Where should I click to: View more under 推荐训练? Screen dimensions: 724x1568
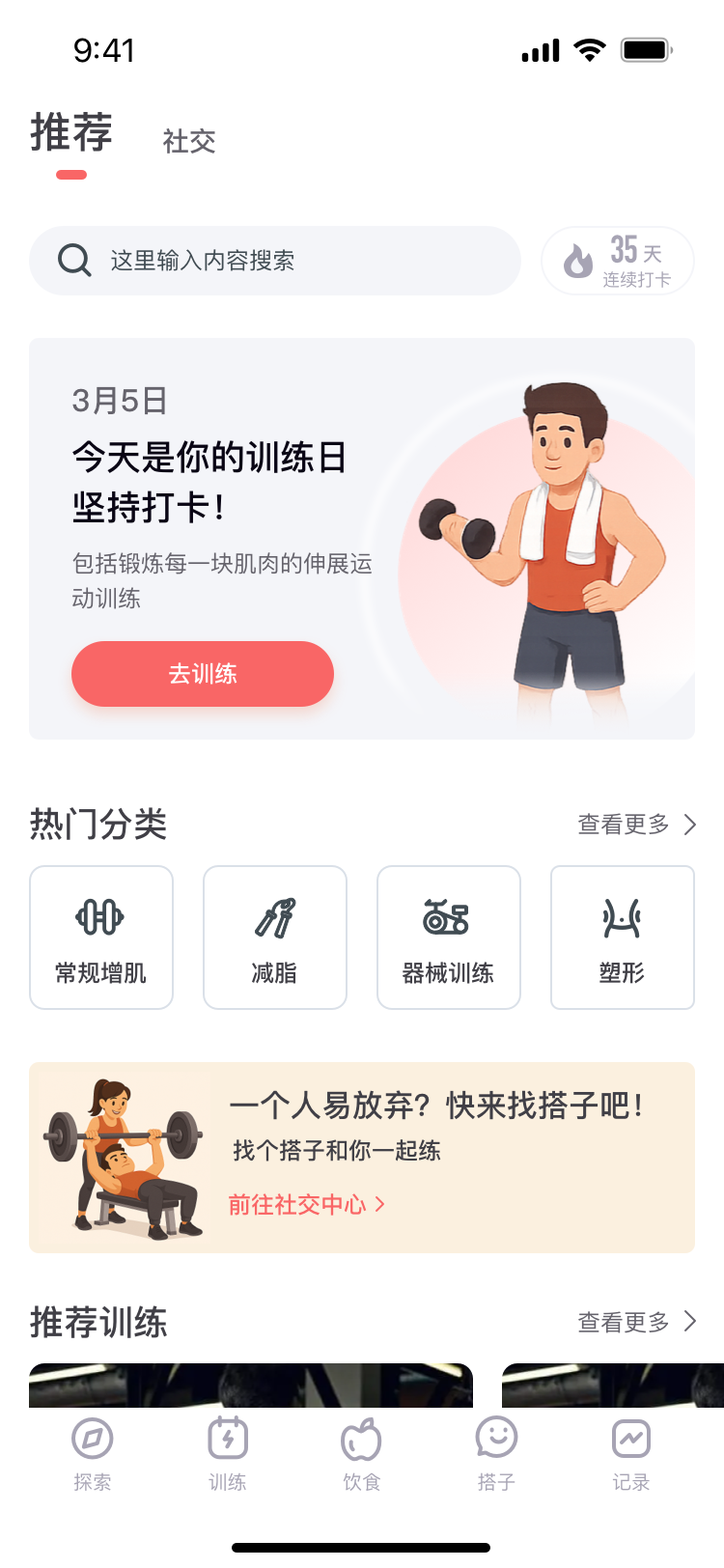[636, 1322]
